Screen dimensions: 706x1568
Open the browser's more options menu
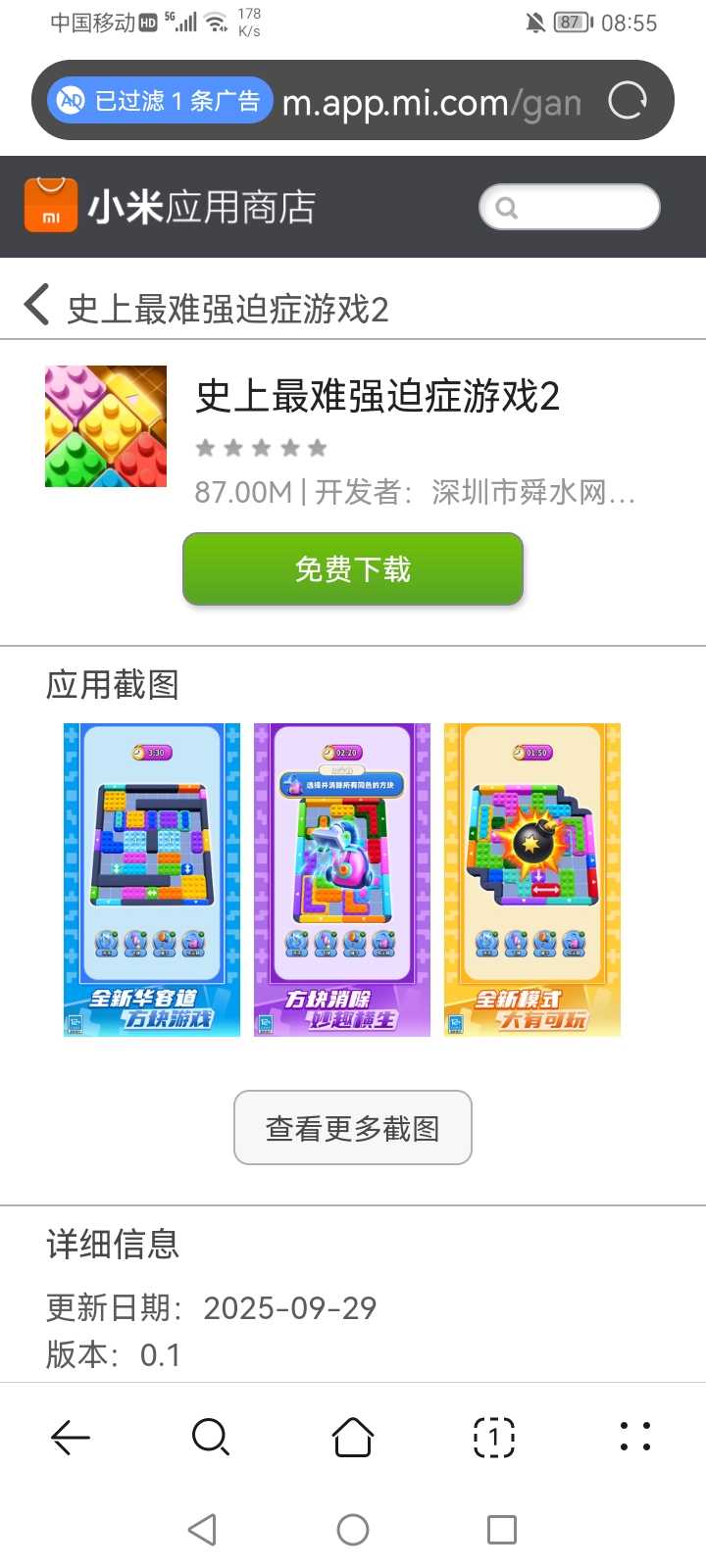click(635, 1437)
